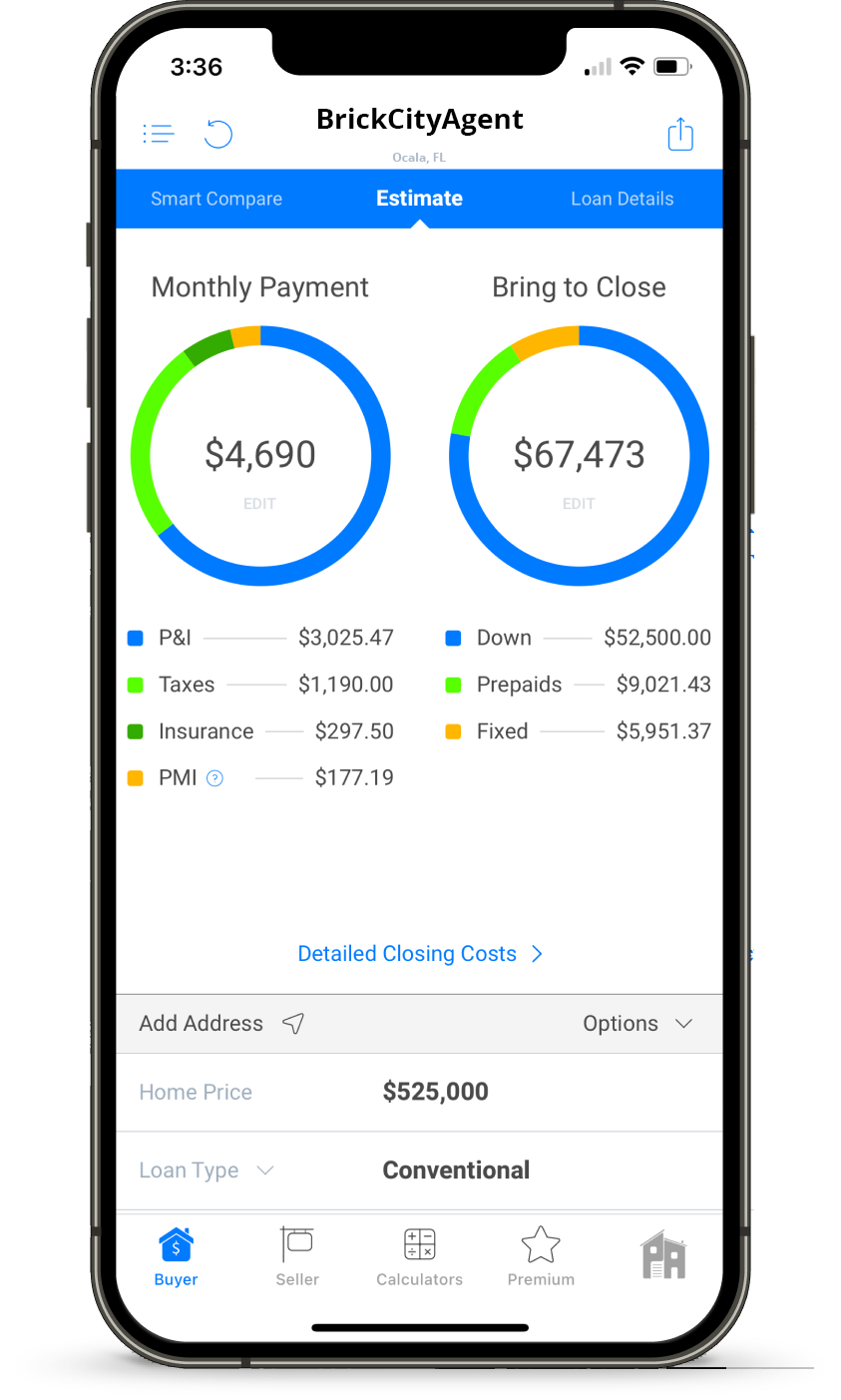The image size is (841, 1400).
Task: Open the menu list icon
Action: pos(158,134)
